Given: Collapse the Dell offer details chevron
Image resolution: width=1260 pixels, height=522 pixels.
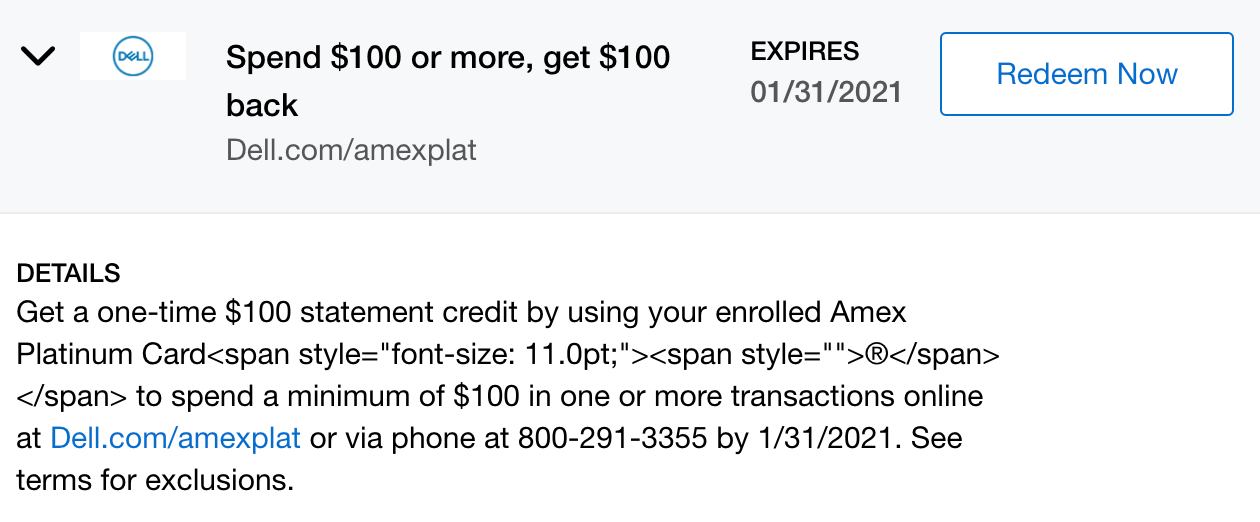Looking at the screenshot, I should [38, 56].
